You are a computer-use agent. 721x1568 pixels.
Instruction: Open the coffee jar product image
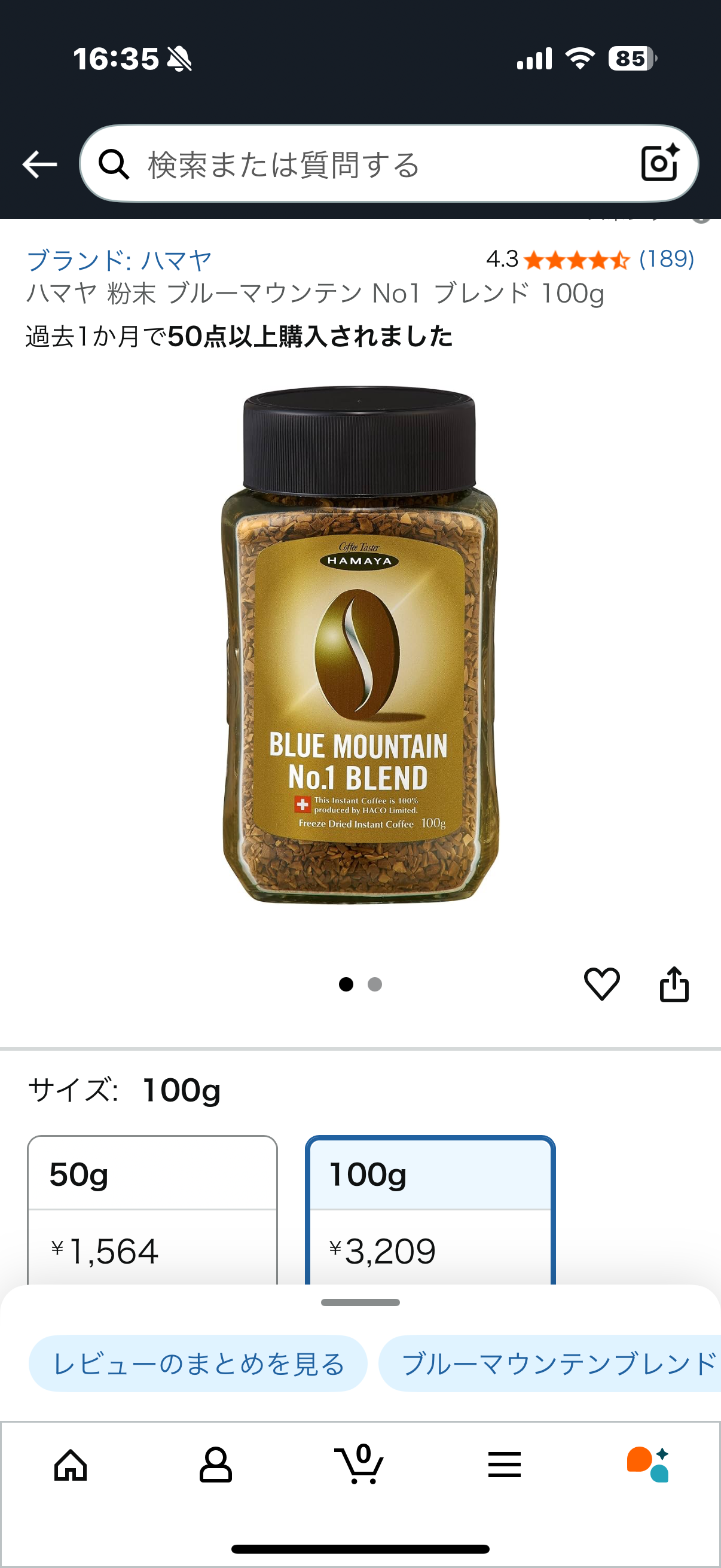point(360,645)
